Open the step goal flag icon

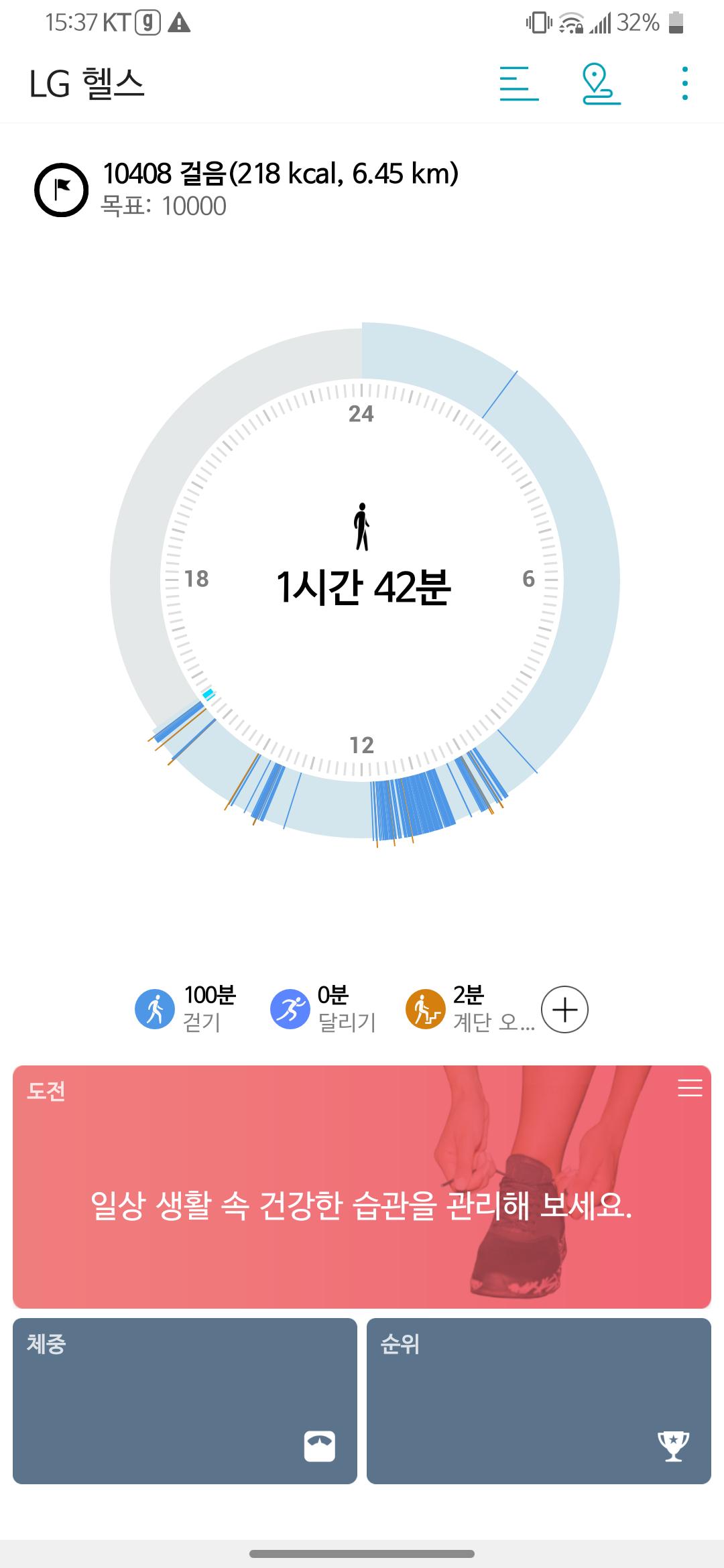tap(61, 190)
